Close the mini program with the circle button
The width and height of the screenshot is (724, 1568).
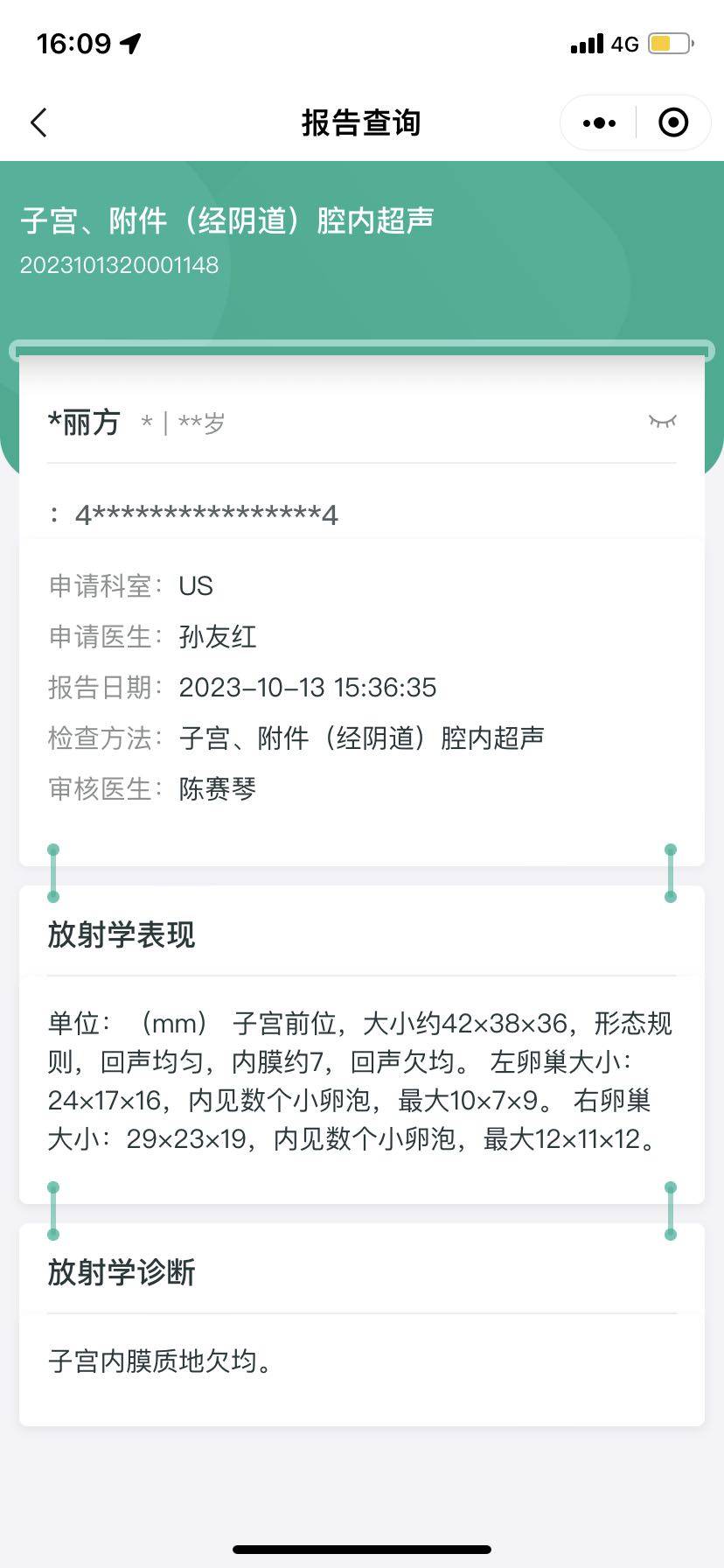(x=672, y=123)
